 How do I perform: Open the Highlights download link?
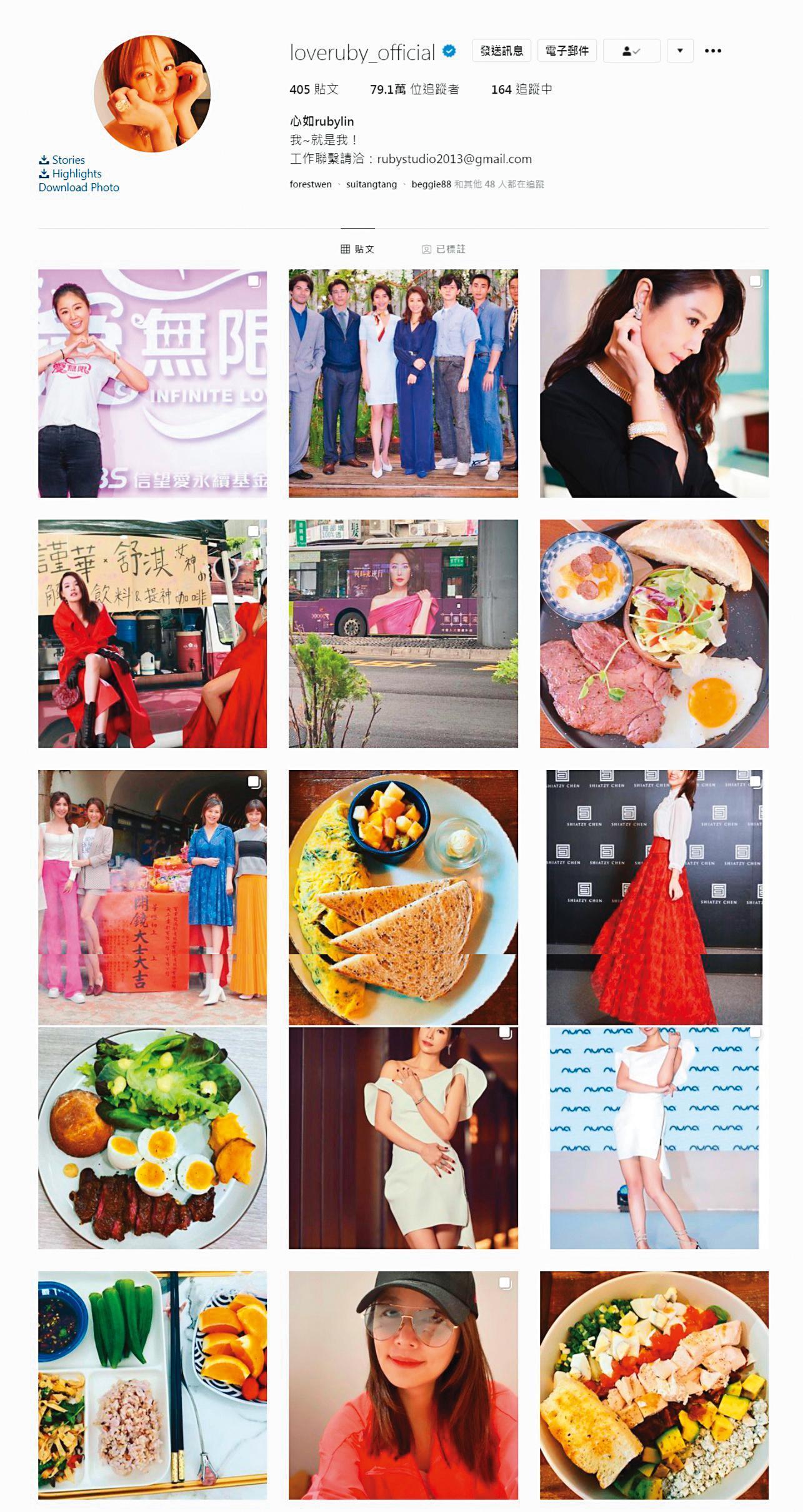pyautogui.click(x=70, y=174)
